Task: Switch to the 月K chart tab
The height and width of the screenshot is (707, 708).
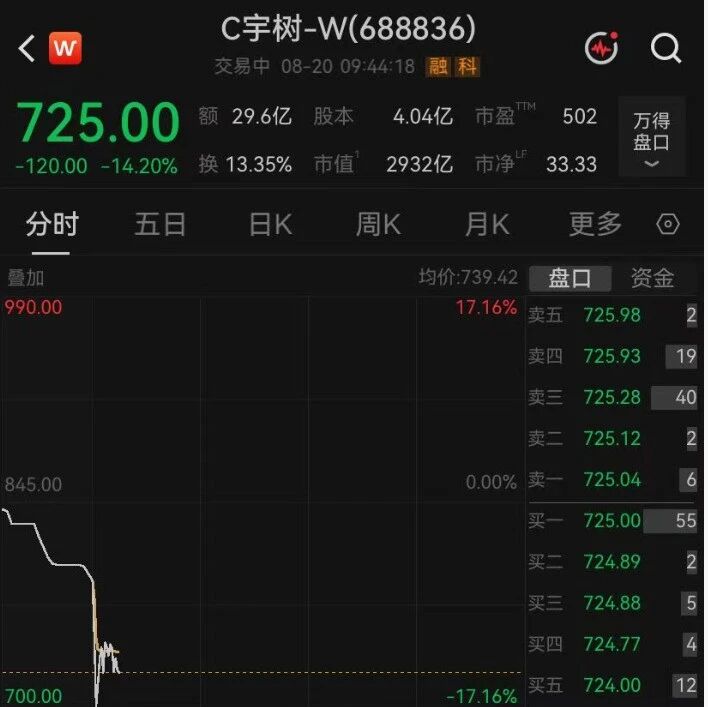Action: (x=487, y=224)
